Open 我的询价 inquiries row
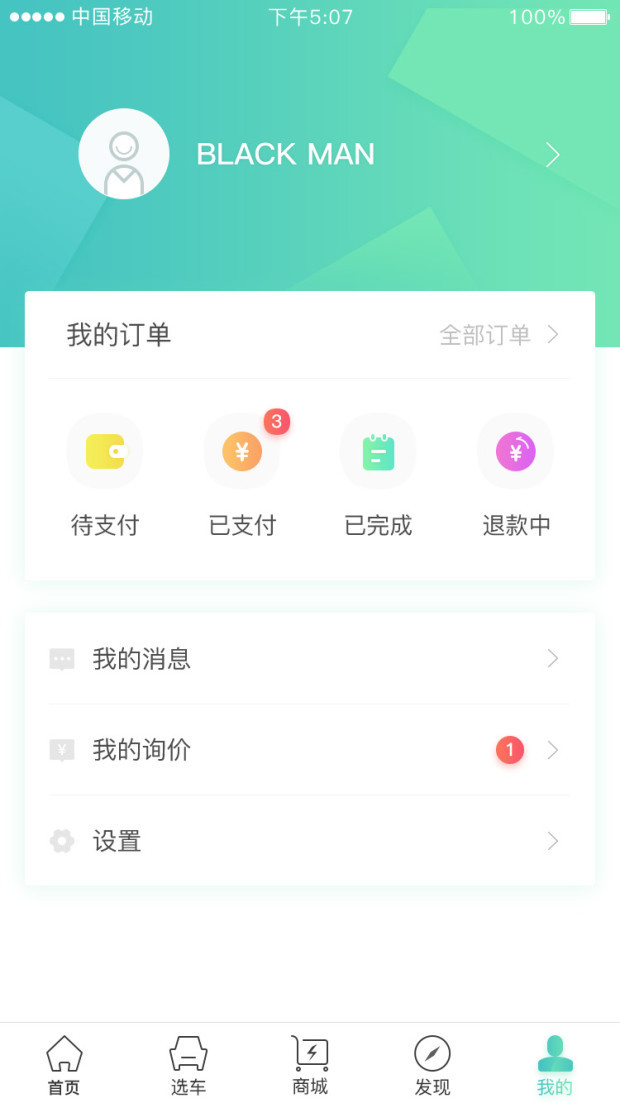The width and height of the screenshot is (620, 1103). [310, 750]
